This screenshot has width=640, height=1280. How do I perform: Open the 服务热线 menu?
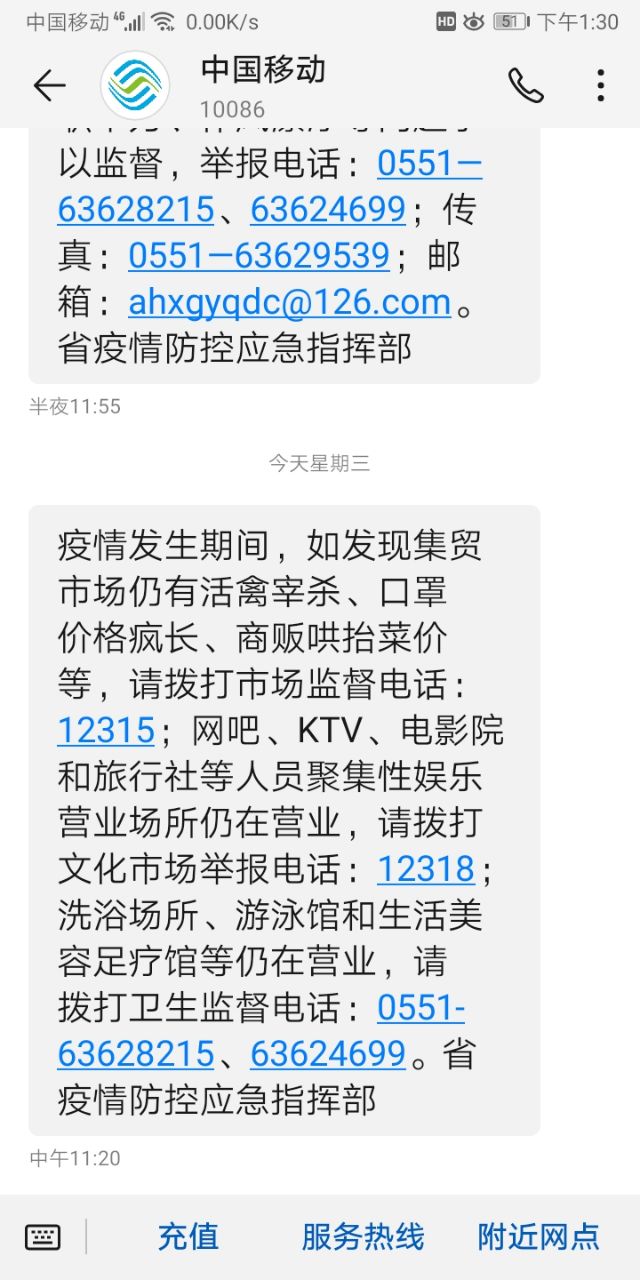pyautogui.click(x=363, y=1237)
